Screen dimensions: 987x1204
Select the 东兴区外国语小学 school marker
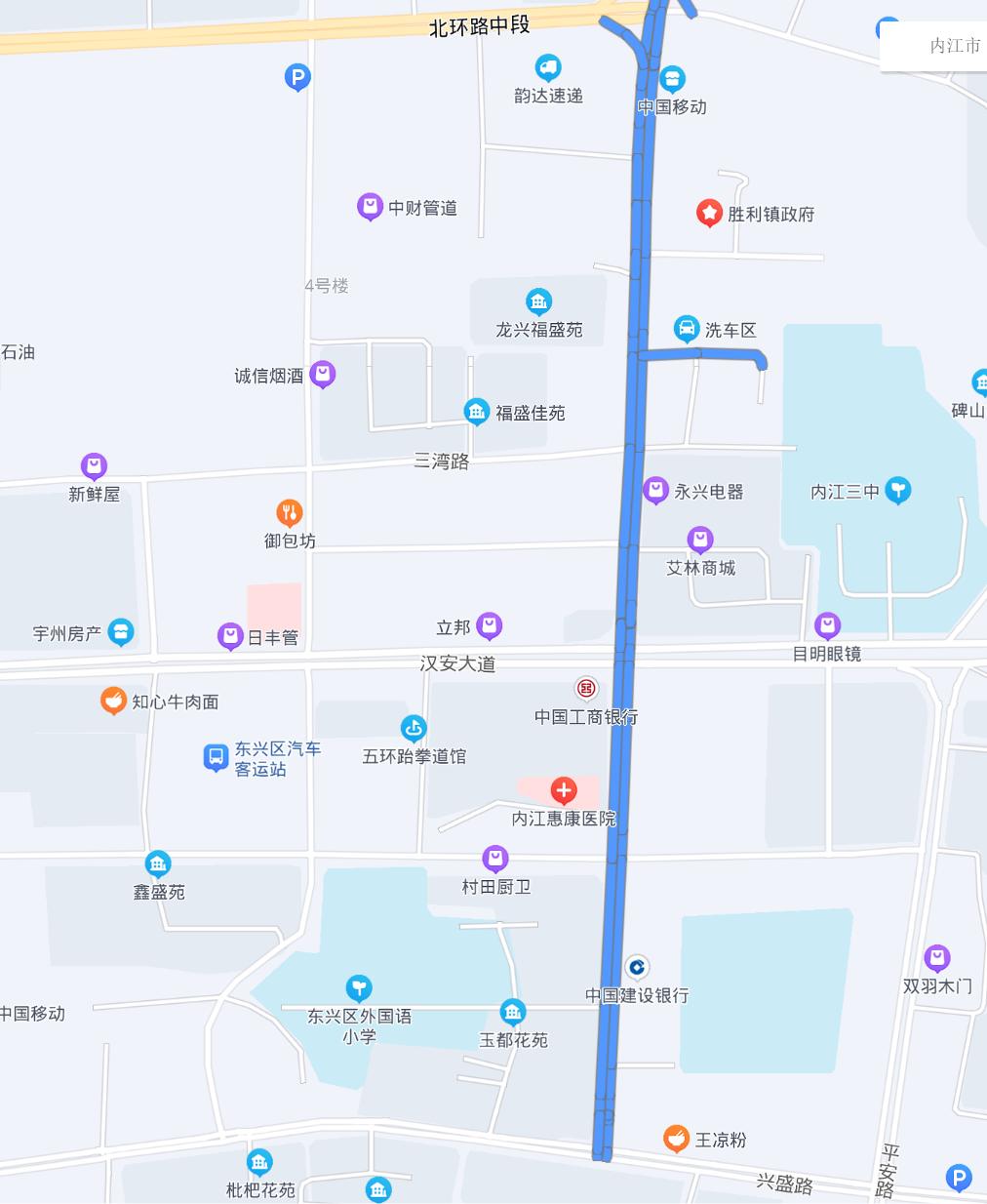tap(357, 987)
